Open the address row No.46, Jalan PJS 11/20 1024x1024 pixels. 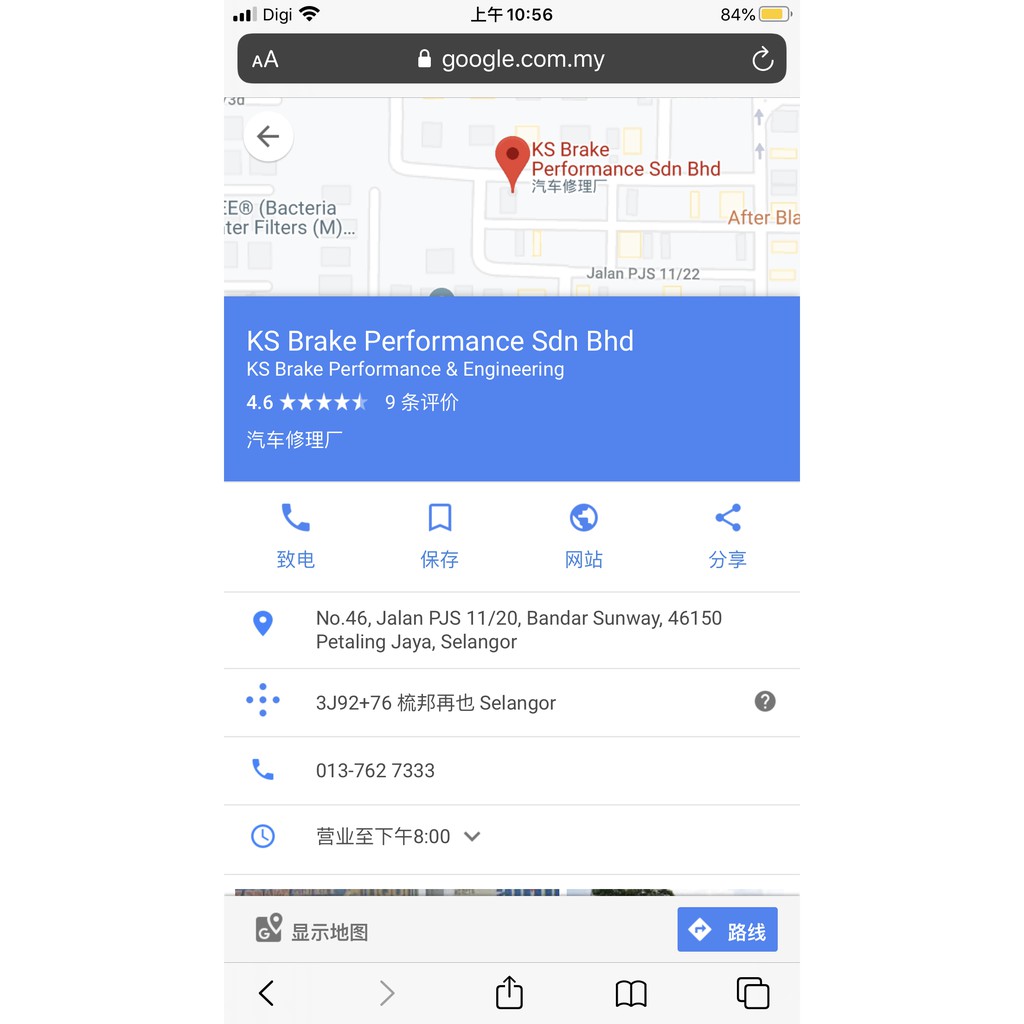pos(511,630)
